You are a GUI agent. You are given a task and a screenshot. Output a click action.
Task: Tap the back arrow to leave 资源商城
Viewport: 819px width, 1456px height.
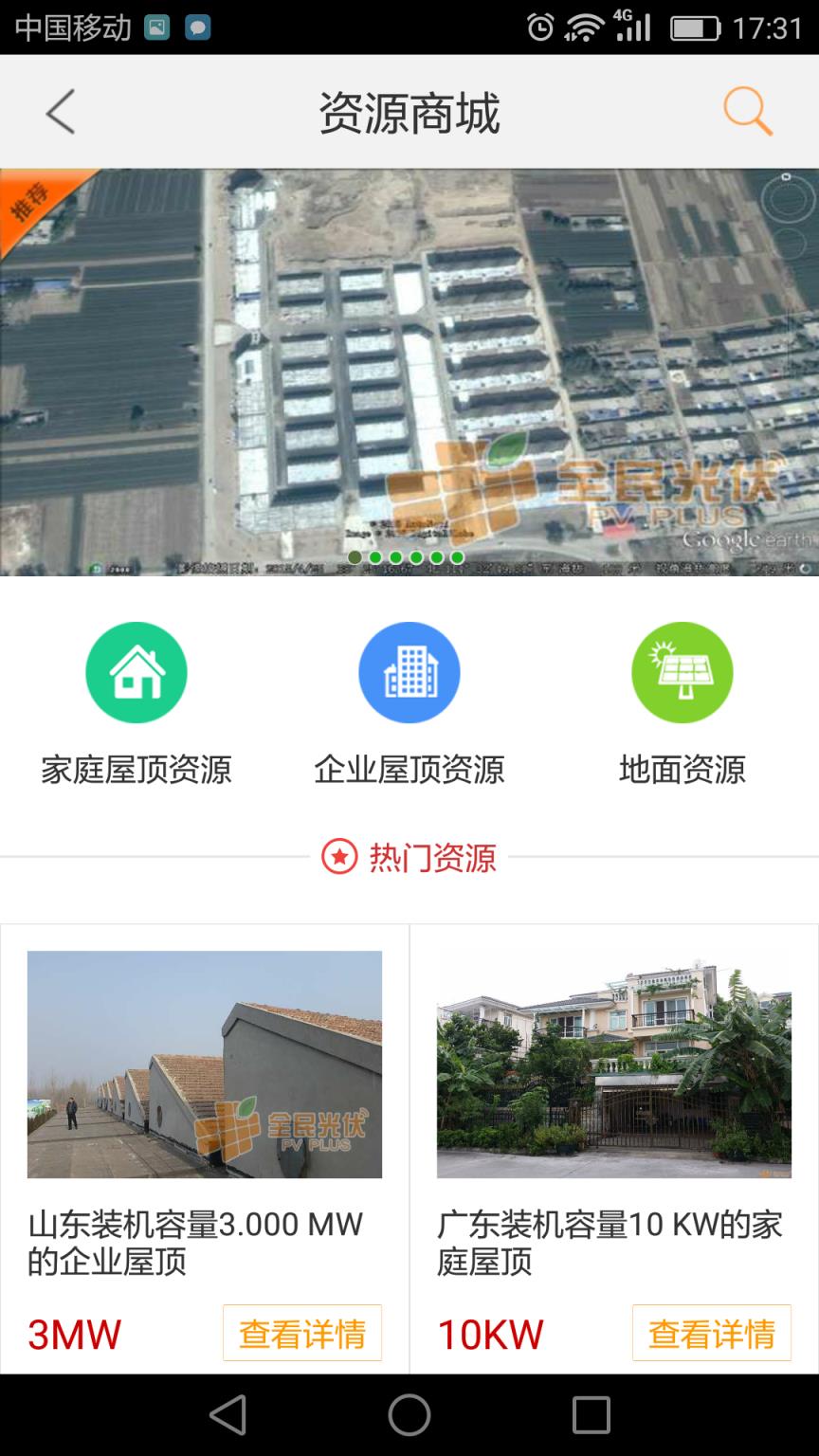59,111
